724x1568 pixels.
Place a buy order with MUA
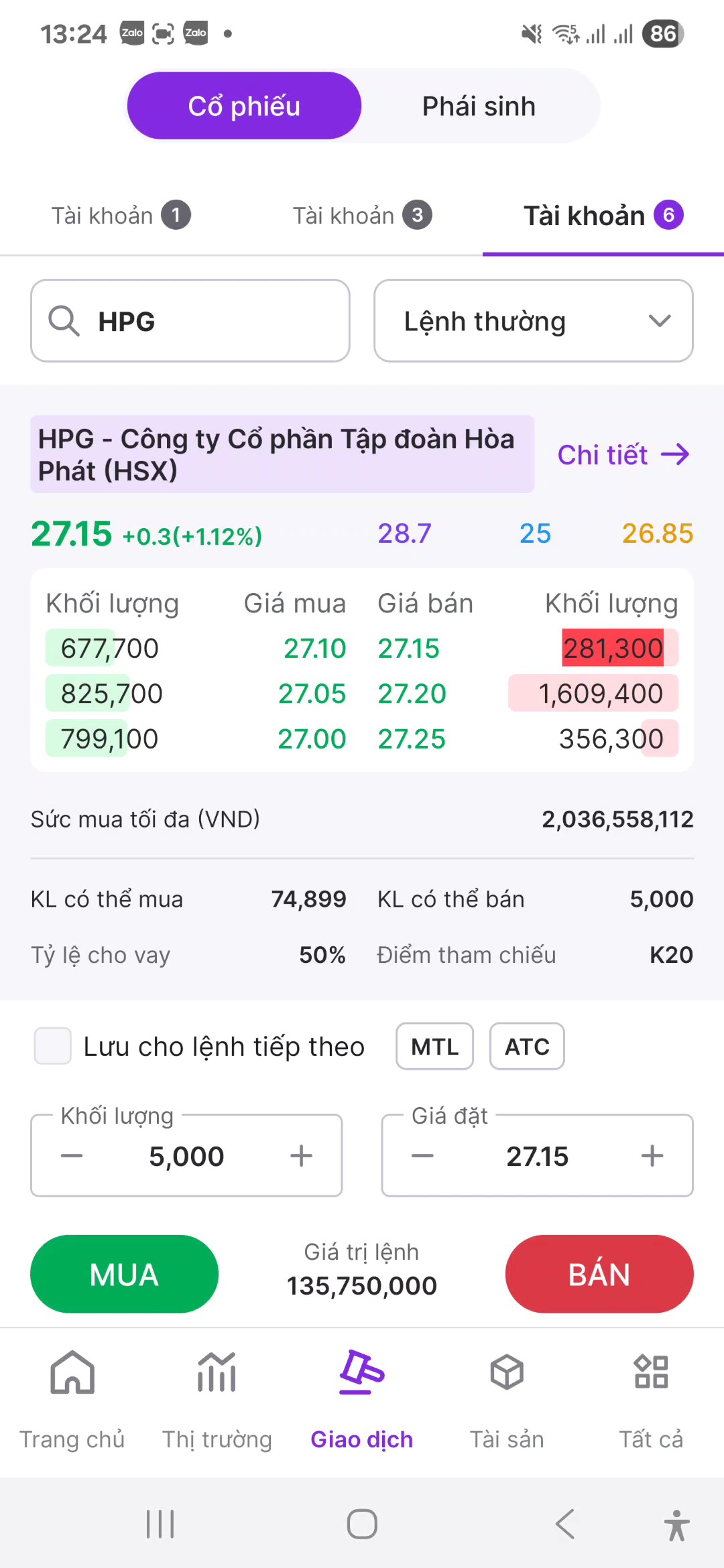[x=124, y=1274]
